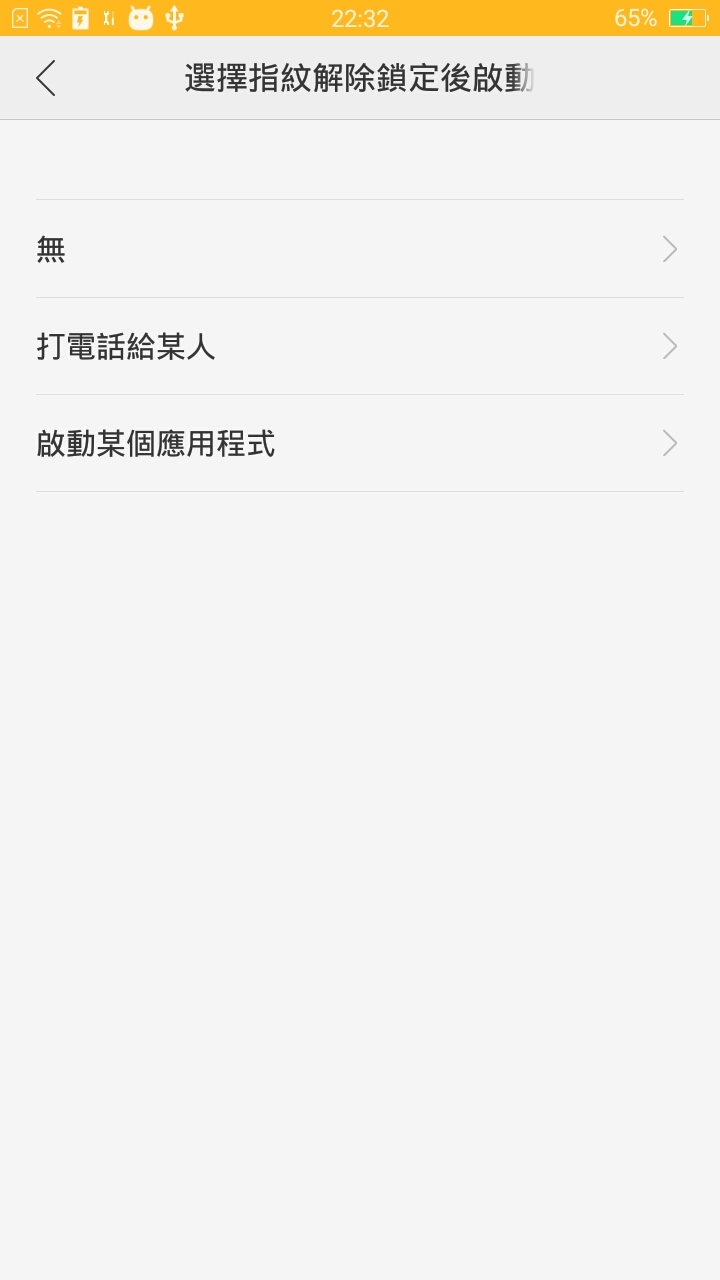Open the 打電話給某人 option
This screenshot has height=1280, width=720.
(360, 346)
